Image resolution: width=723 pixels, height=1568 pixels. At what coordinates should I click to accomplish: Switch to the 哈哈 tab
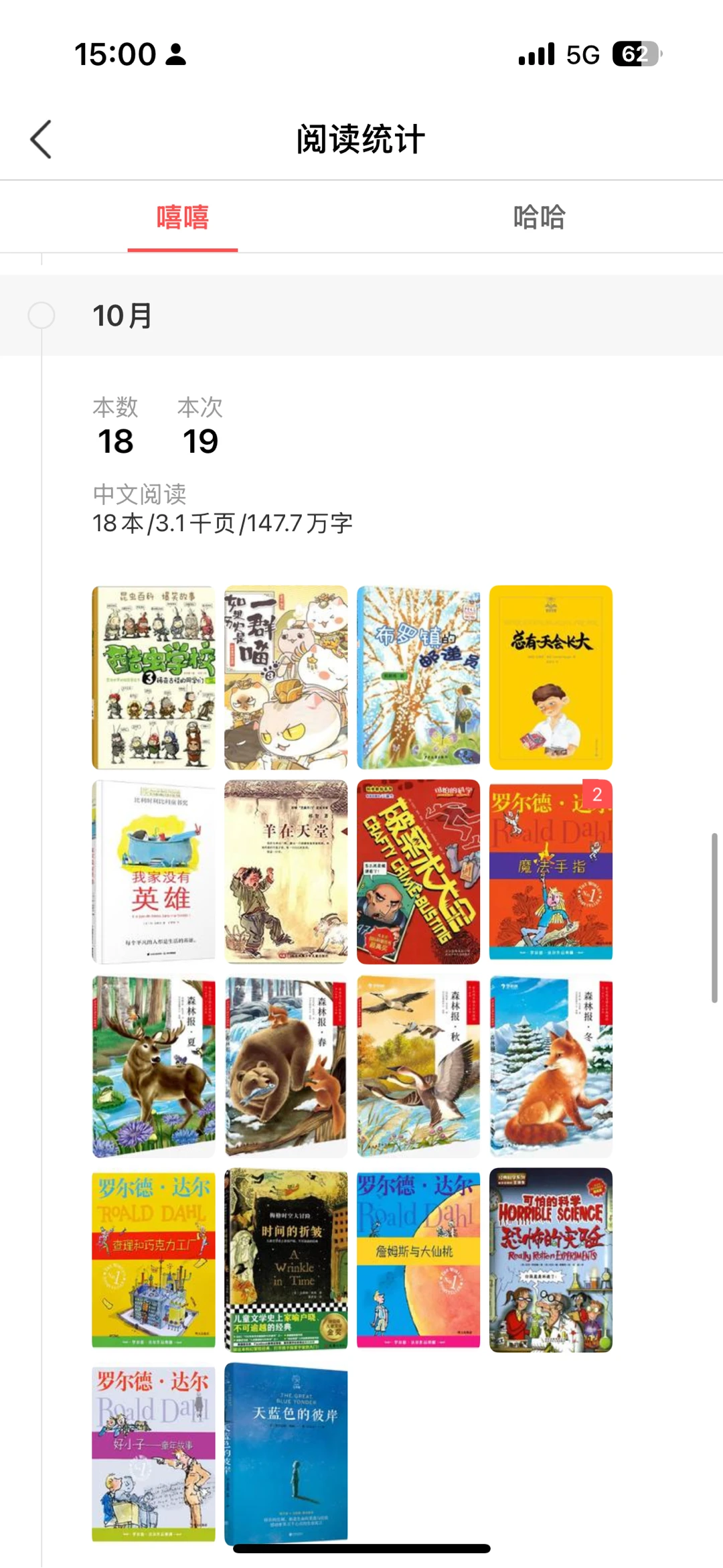tap(539, 218)
